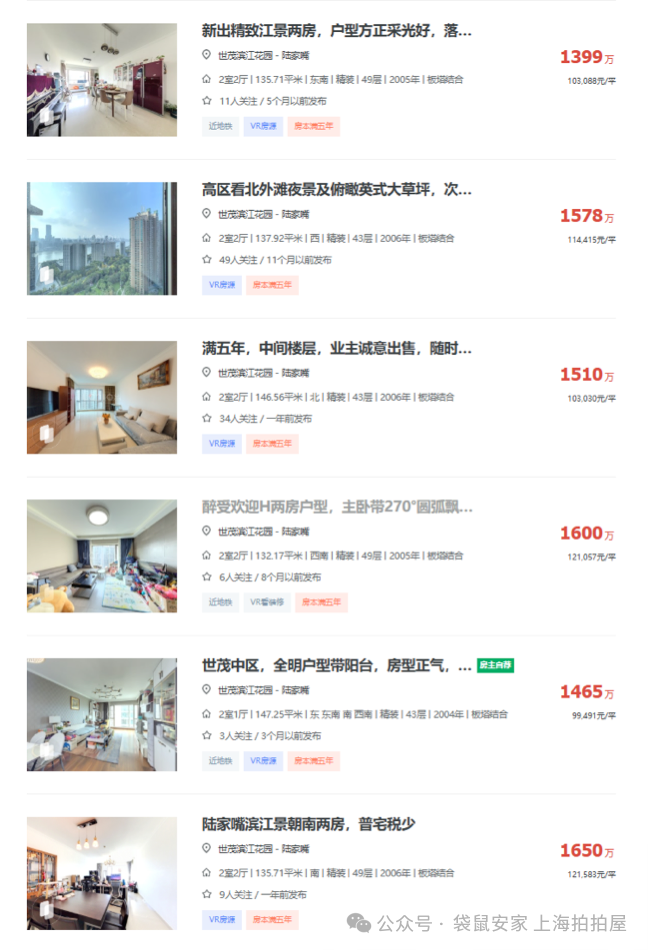The width and height of the screenshot is (648, 950).
Task: Open the 世茂滨江花园 link under '新出精致江景两房'
Action: [245, 55]
